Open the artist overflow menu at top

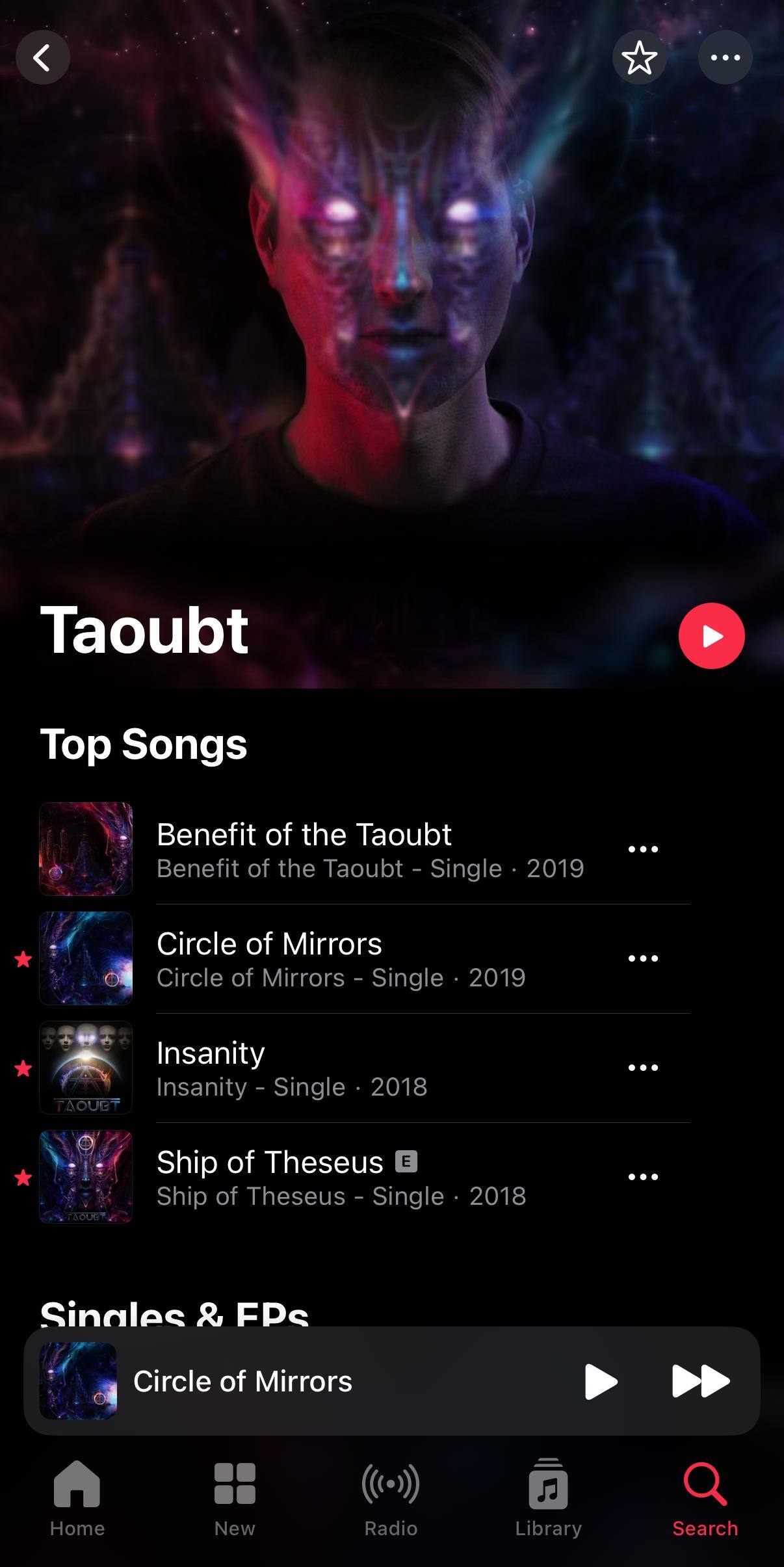pos(725,58)
